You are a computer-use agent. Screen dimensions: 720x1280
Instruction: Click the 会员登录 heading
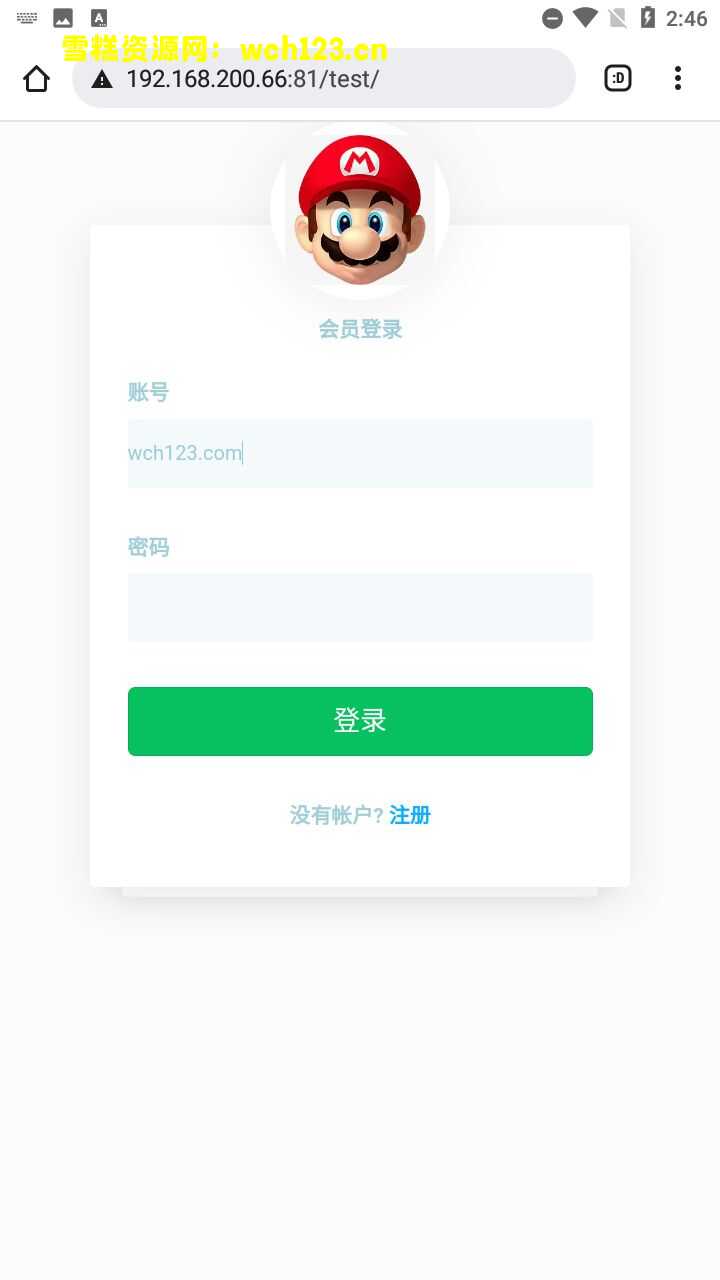[360, 329]
